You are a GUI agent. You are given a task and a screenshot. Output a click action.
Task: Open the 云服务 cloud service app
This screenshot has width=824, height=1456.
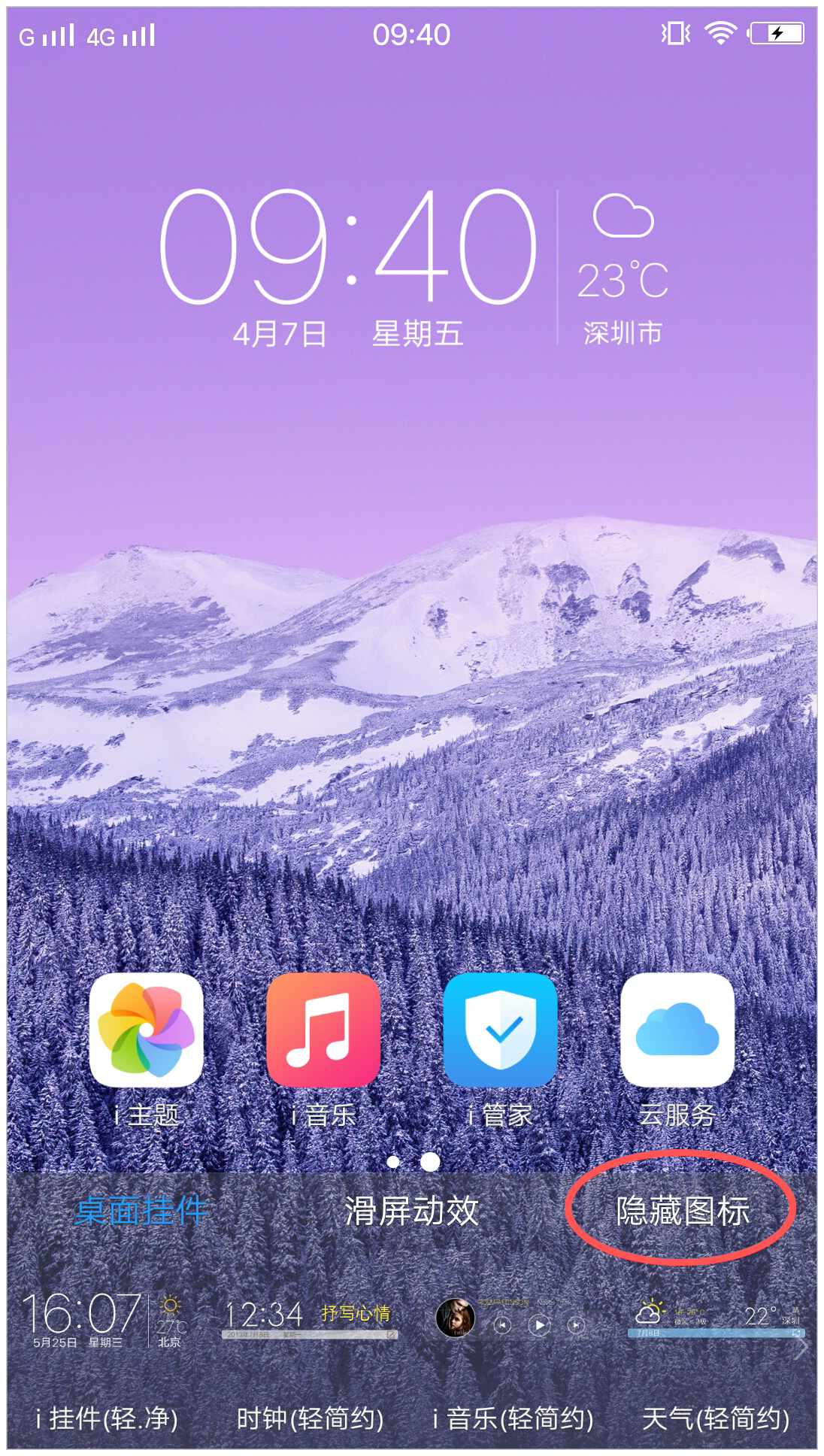click(677, 1030)
